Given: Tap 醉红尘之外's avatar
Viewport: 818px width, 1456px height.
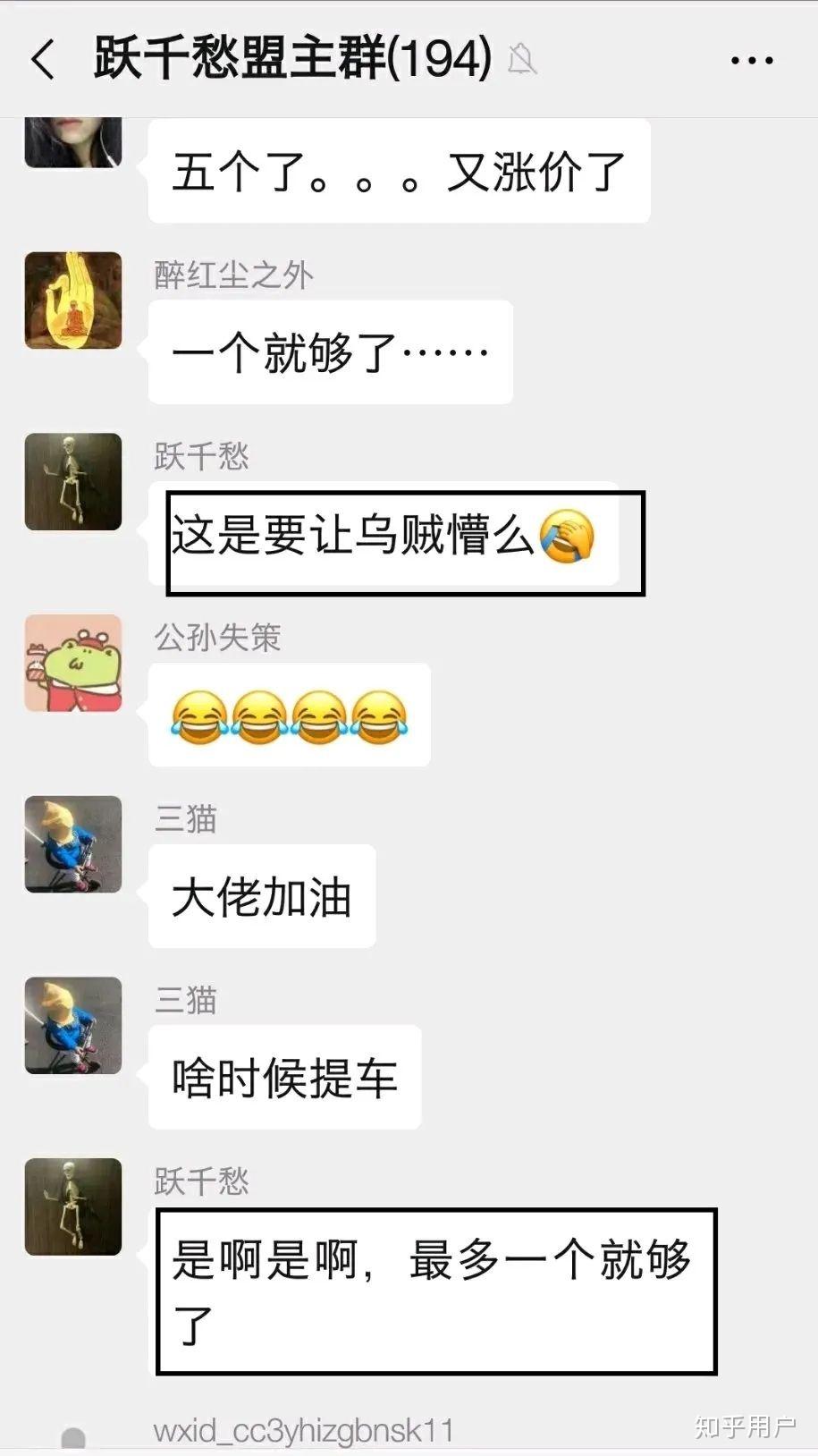Looking at the screenshot, I should pyautogui.click(x=73, y=301).
